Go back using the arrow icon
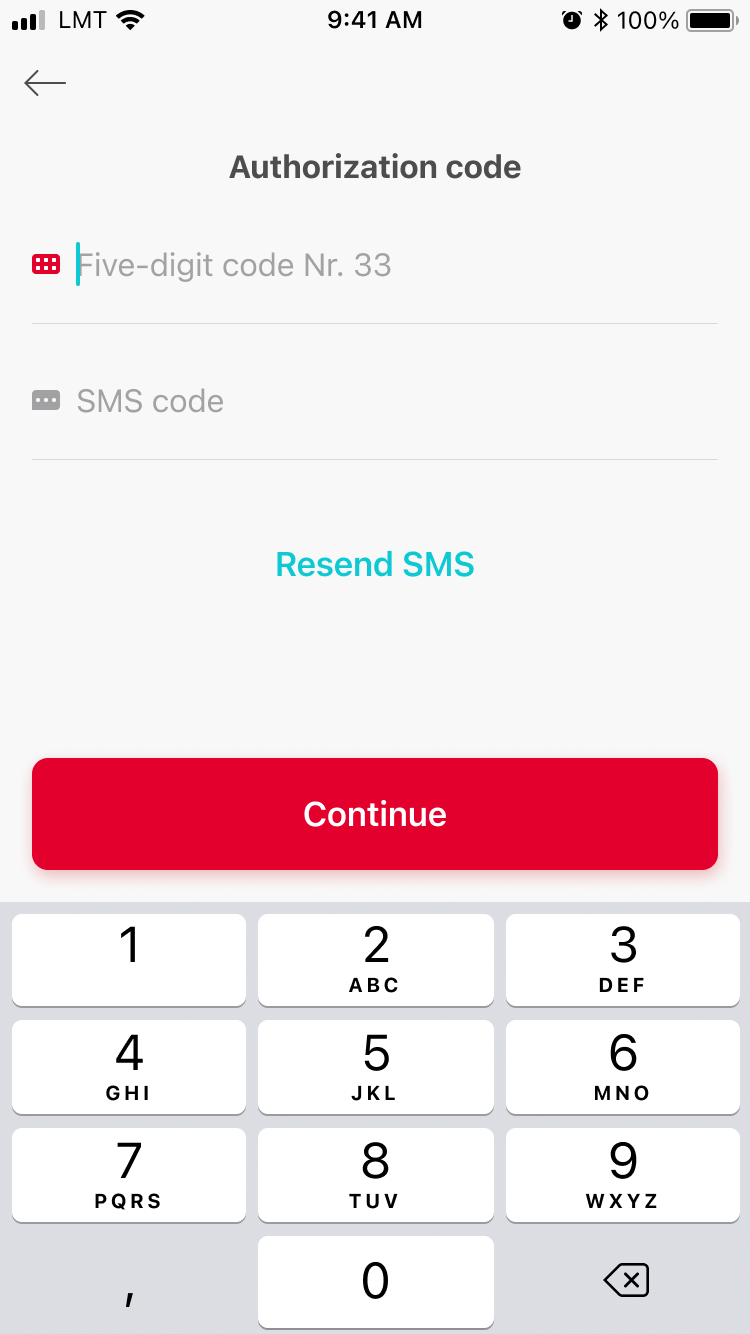750x1334 pixels. click(45, 83)
